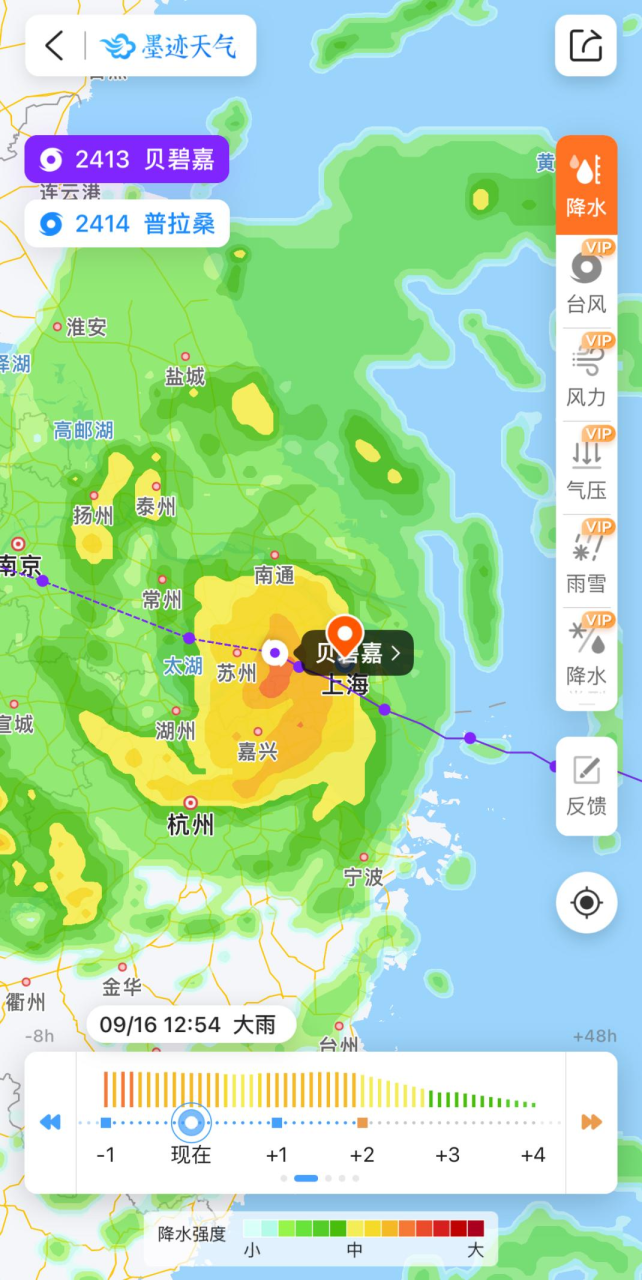
Task: Recenter map on current location
Action: 586,903
